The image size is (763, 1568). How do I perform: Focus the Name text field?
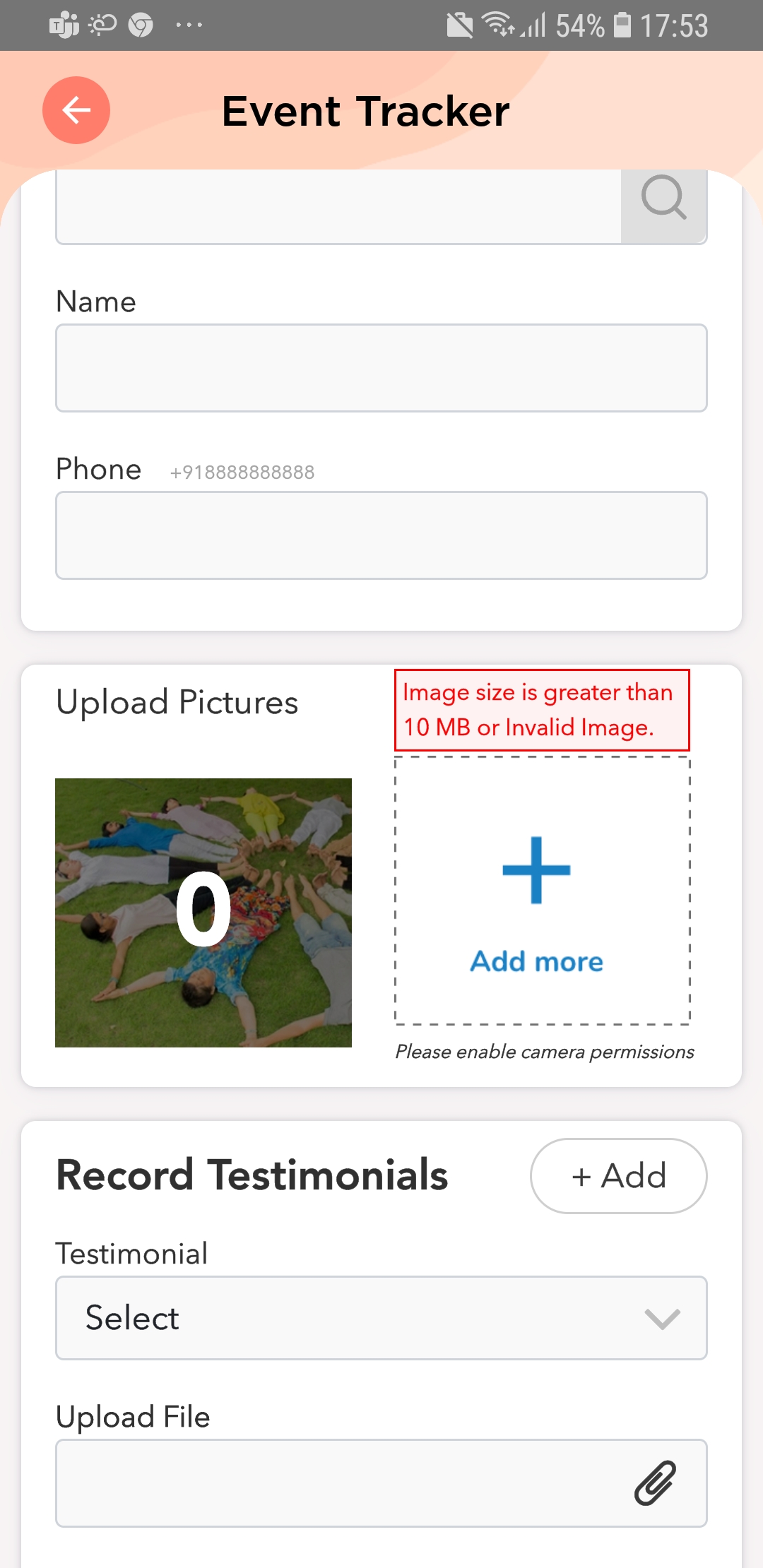pos(381,368)
